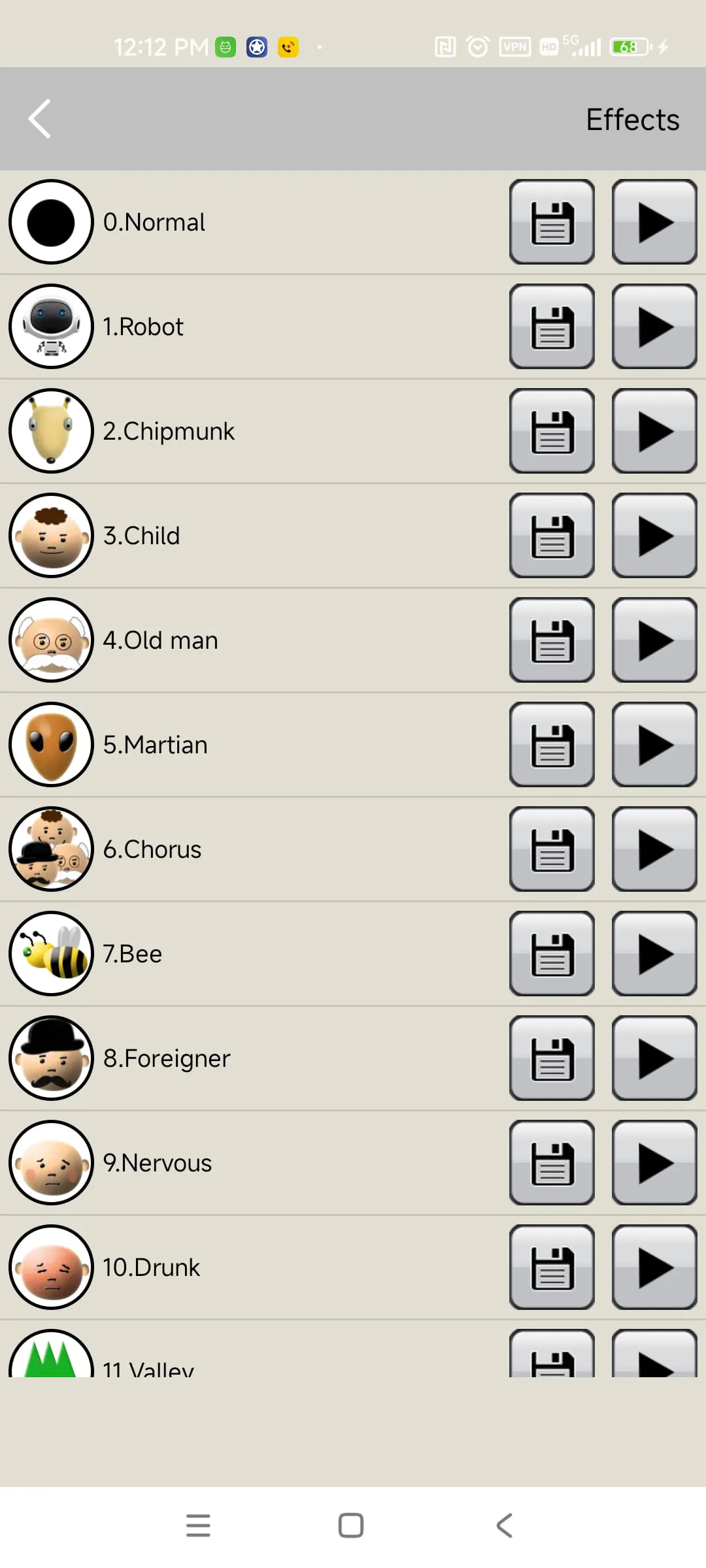This screenshot has height=1568, width=706.
Task: Save the Child voice effect
Action: click(x=552, y=535)
